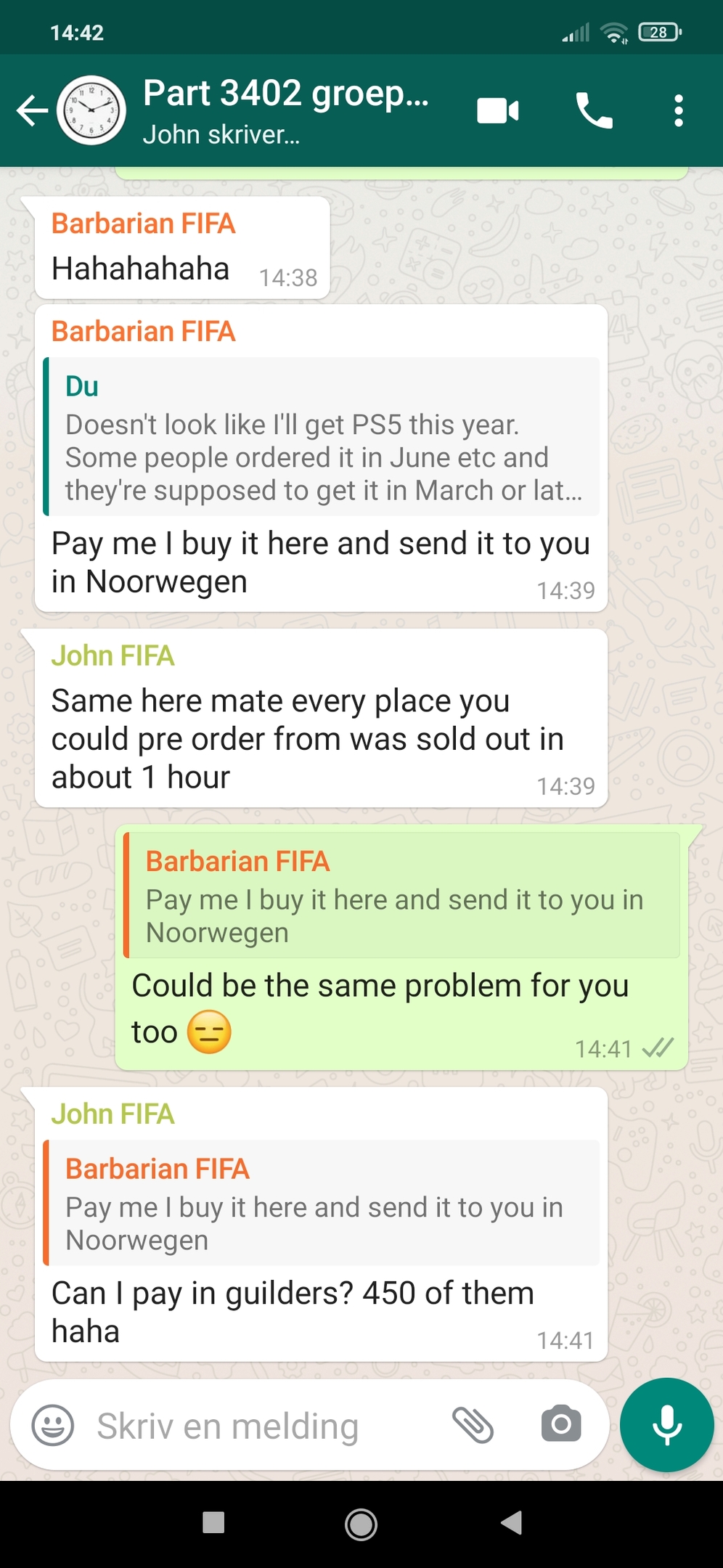The height and width of the screenshot is (1568, 723).
Task: Open the group info from the chat title
Action: [x=286, y=110]
